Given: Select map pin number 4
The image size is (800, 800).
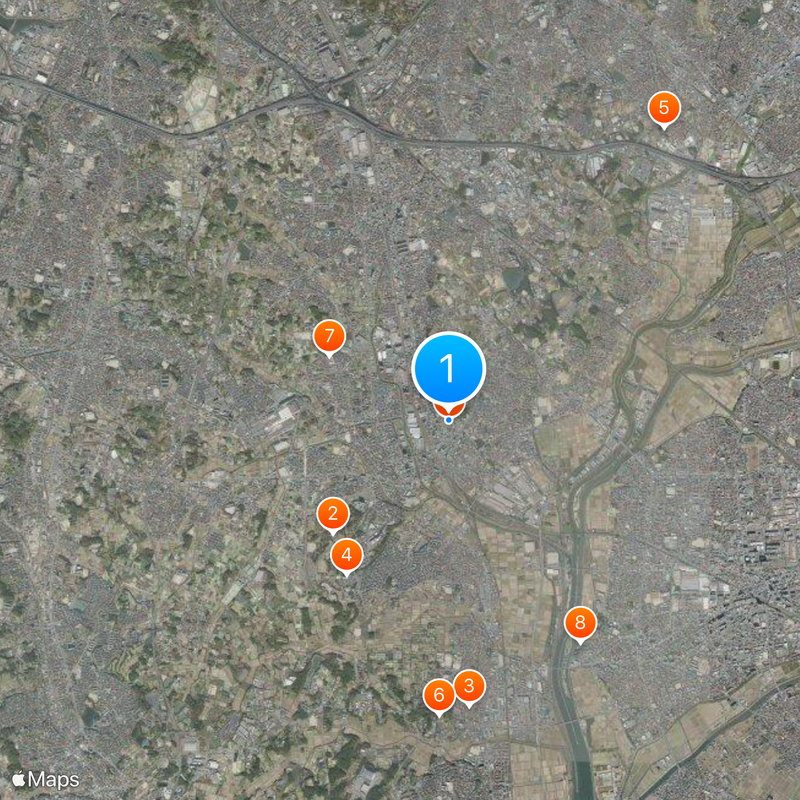Looking at the screenshot, I should pos(346,554).
